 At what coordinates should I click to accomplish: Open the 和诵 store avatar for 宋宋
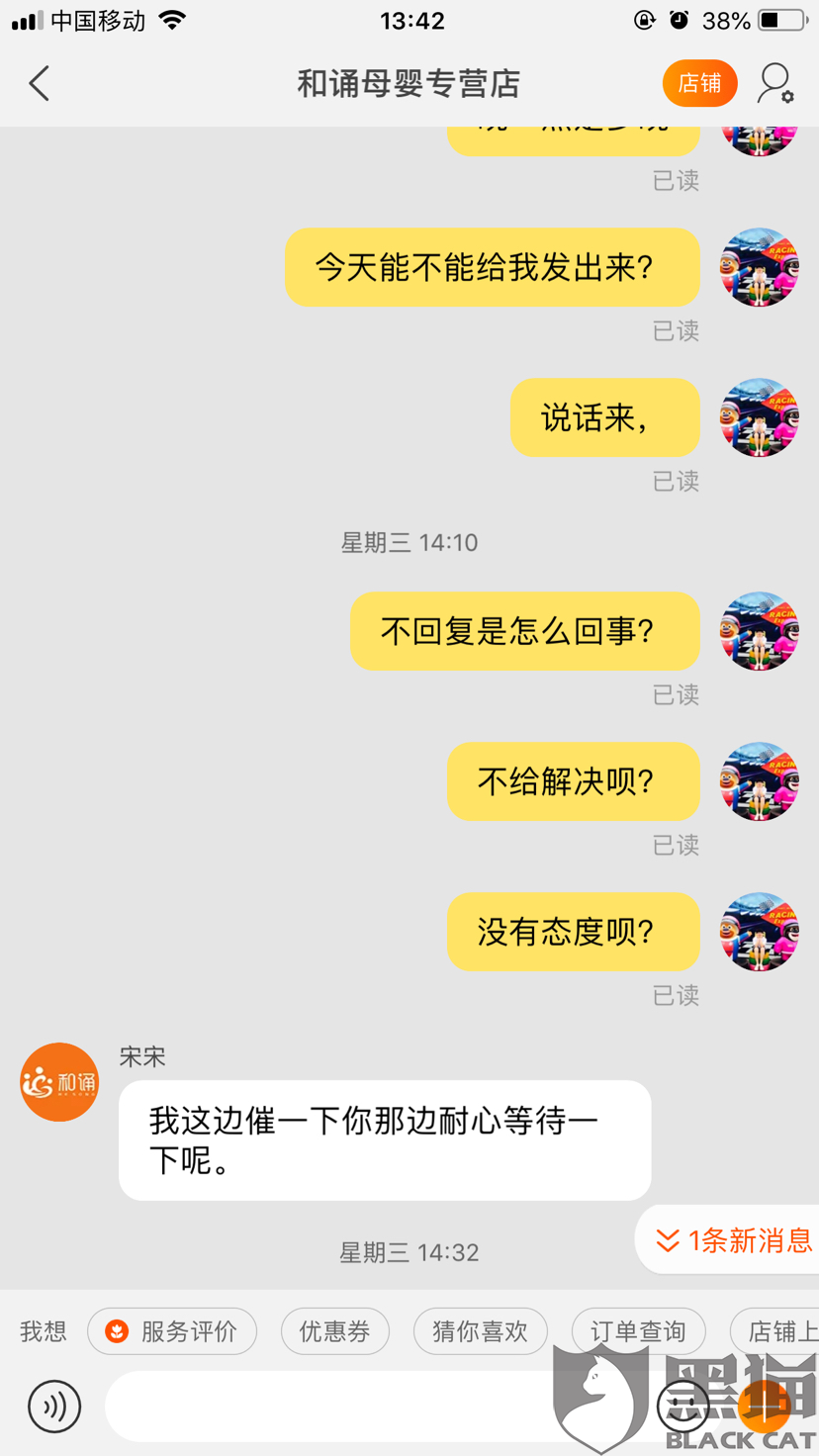point(59,1082)
